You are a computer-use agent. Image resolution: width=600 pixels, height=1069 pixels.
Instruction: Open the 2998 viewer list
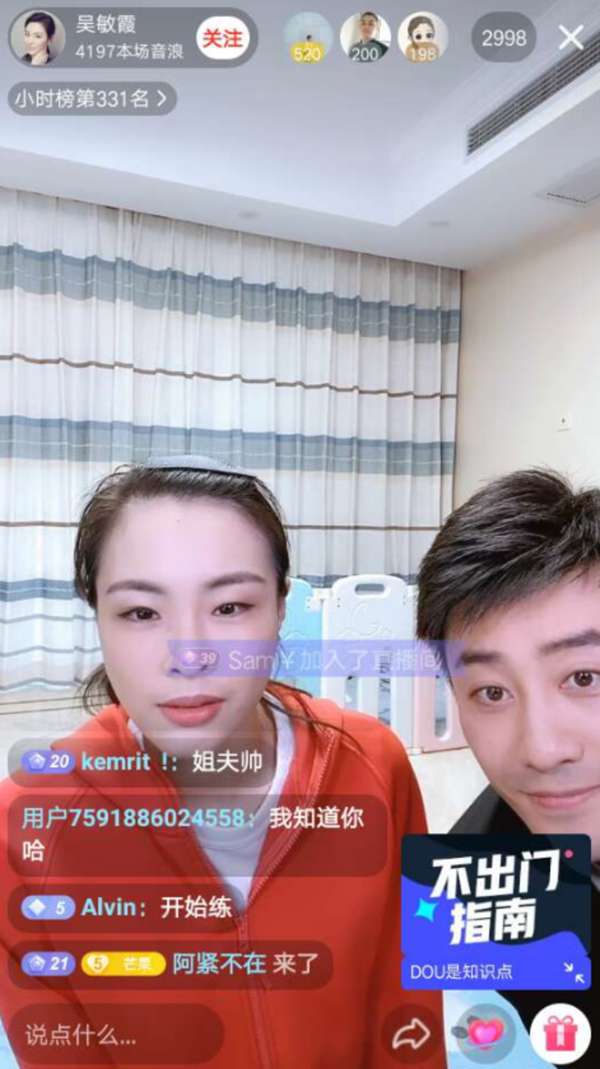coord(503,38)
